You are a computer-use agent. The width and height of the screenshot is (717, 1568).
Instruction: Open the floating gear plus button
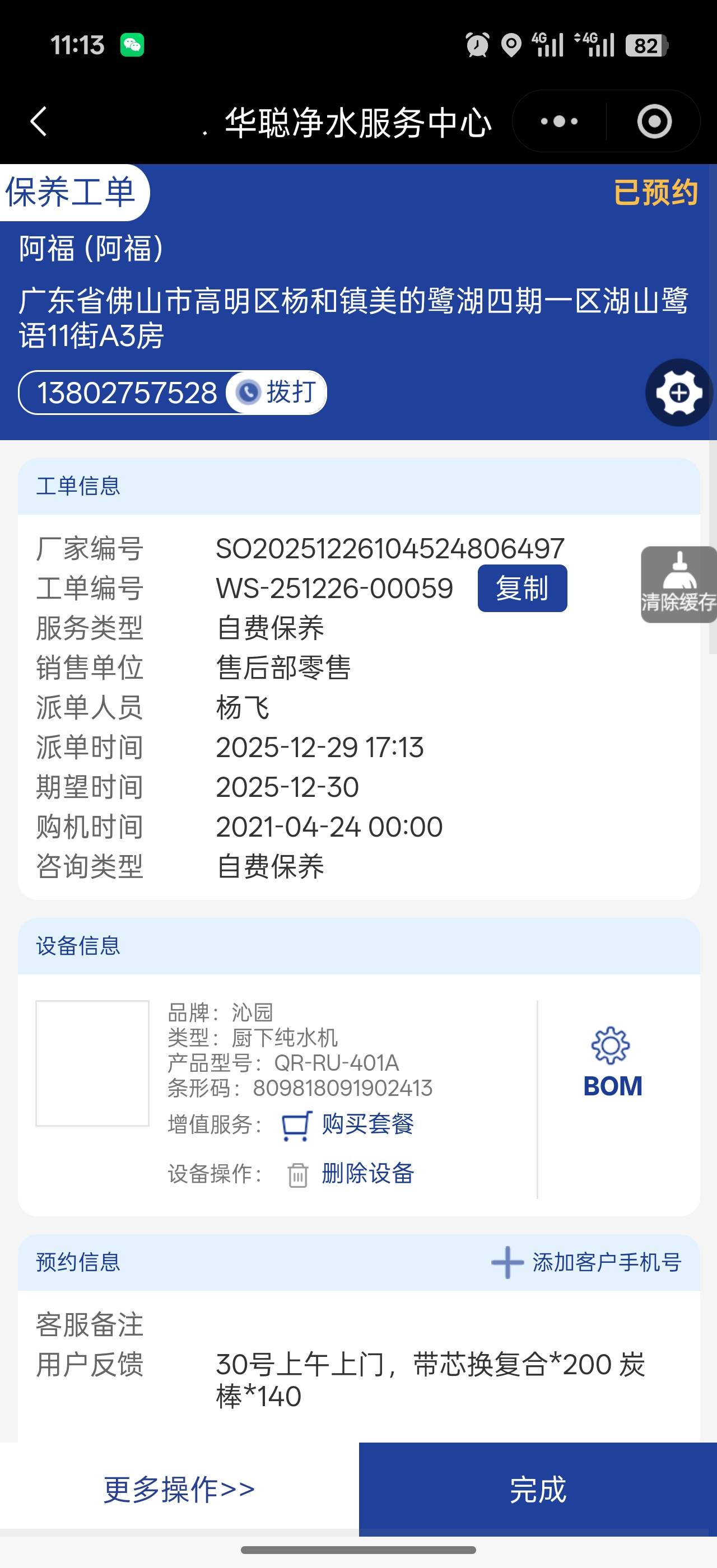coord(679,393)
